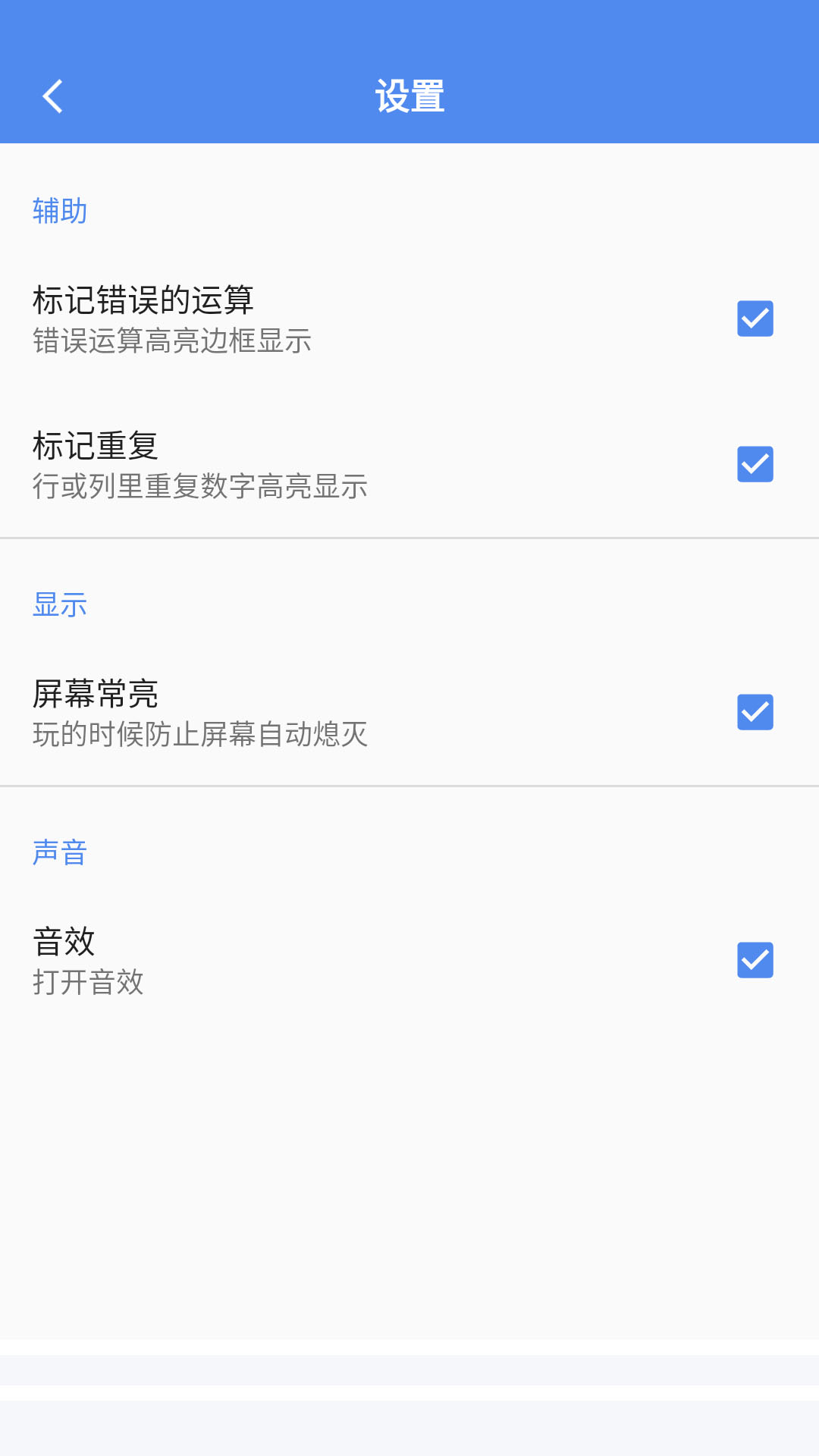
Task: Return to previous screen via back chevron
Action: click(x=52, y=97)
